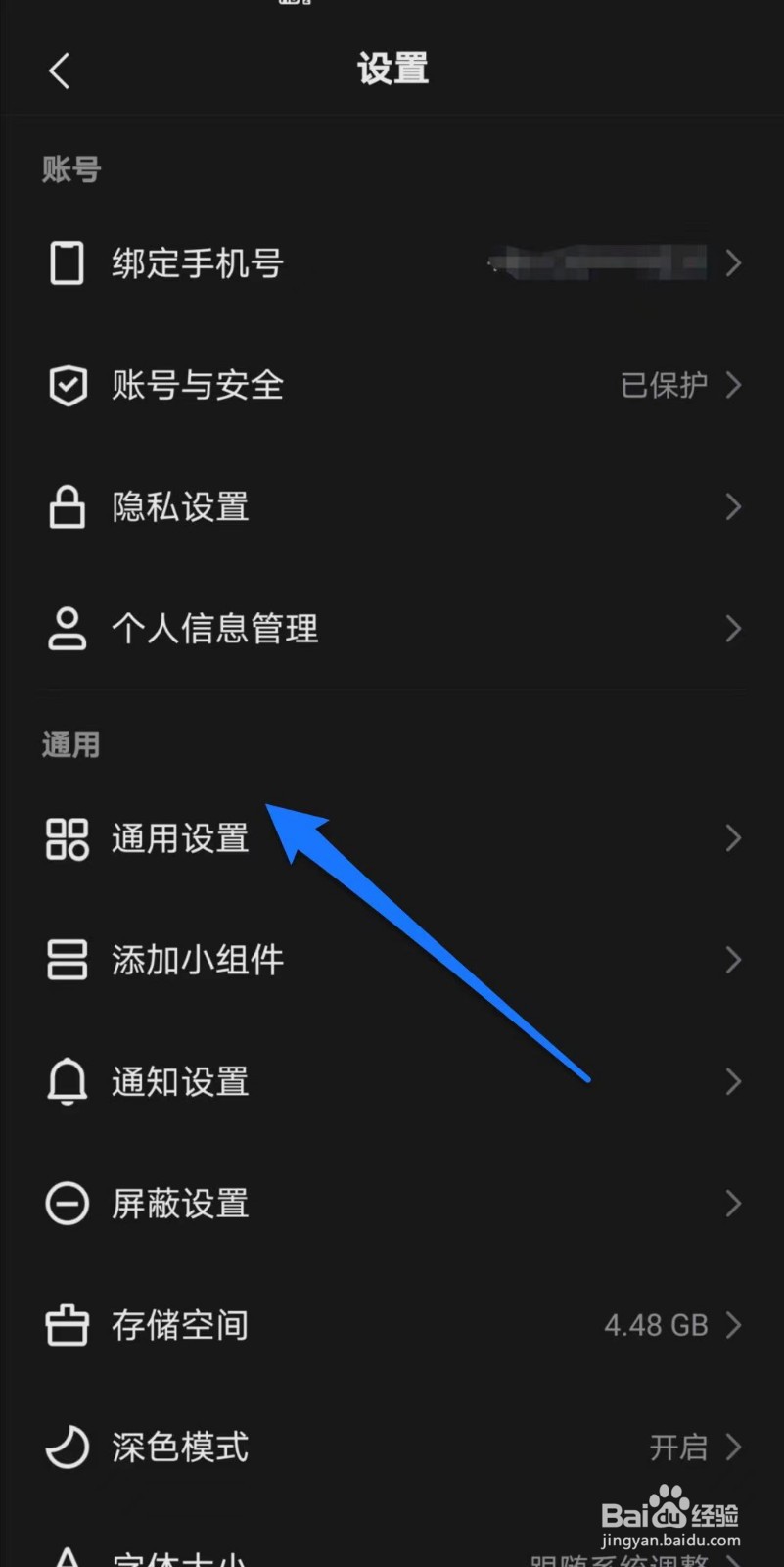Click the padlock icon next to 隐私设置
The width and height of the screenshot is (784, 1567).
coord(67,506)
